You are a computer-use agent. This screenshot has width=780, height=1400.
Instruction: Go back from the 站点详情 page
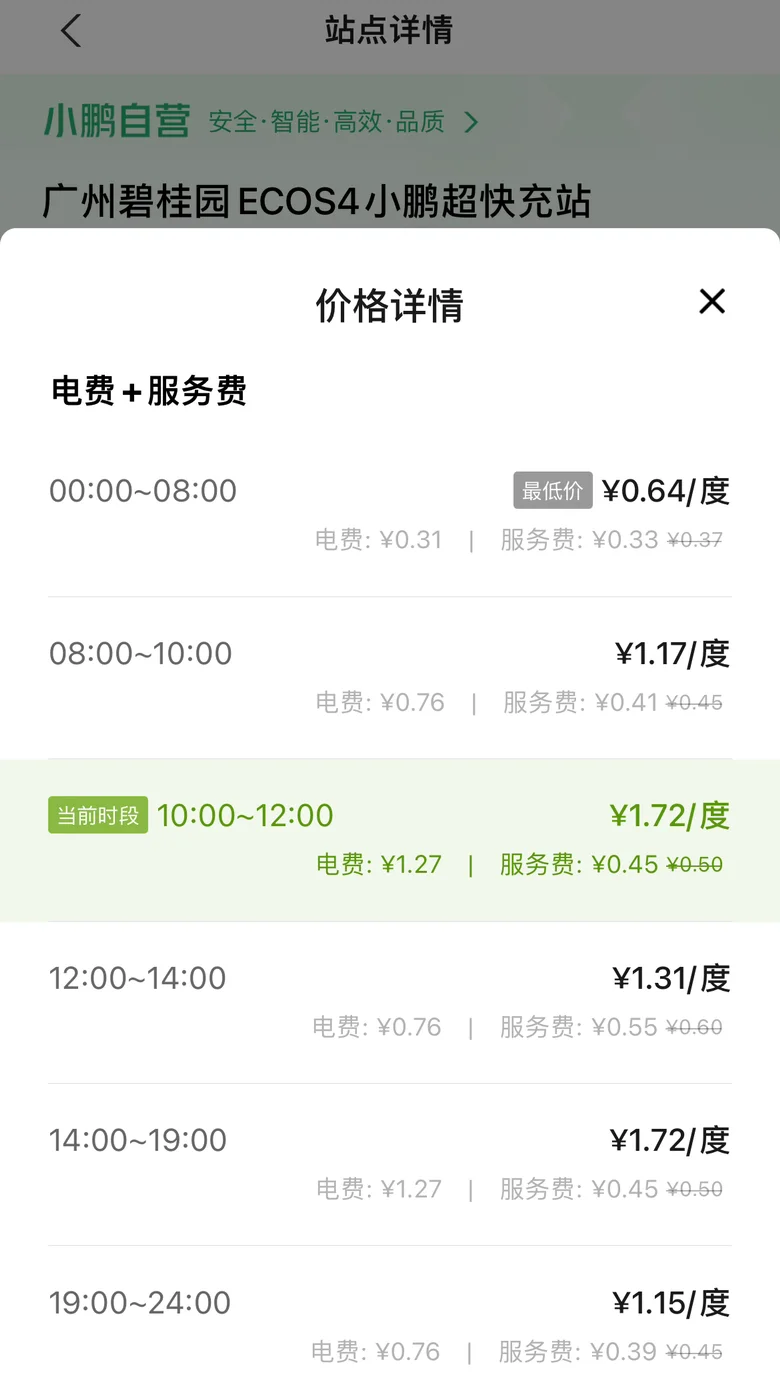tap(70, 30)
